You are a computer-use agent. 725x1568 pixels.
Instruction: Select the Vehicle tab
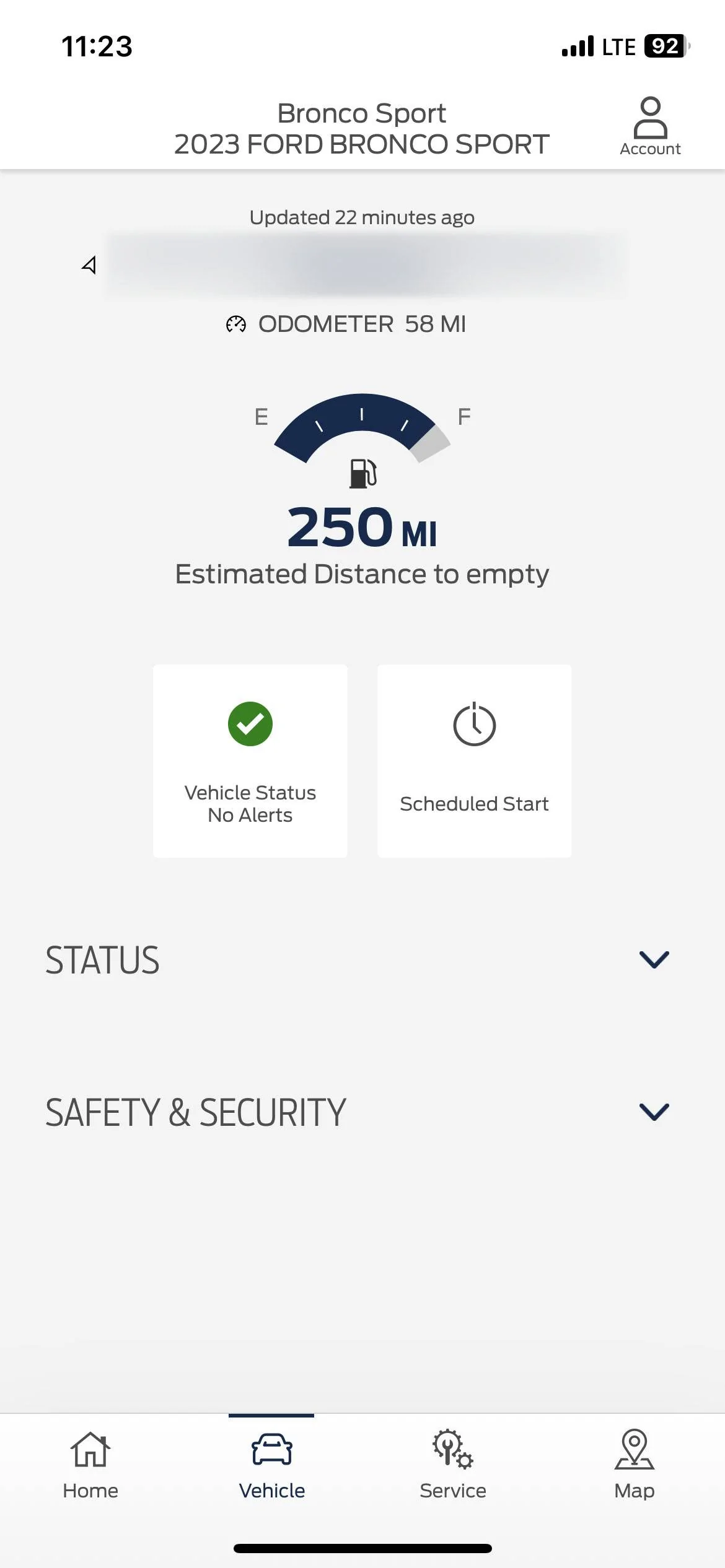point(272,1465)
